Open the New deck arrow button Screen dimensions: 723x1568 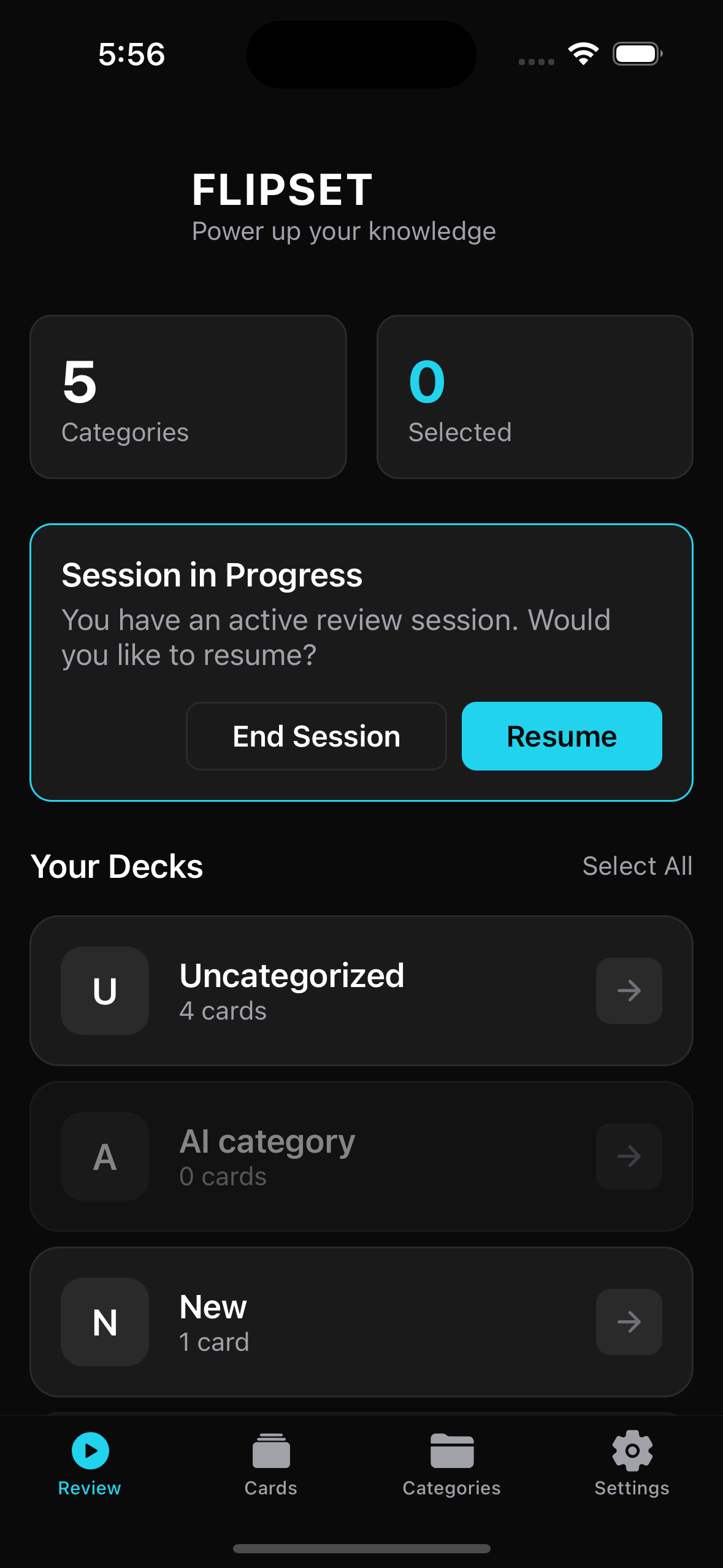click(629, 1322)
